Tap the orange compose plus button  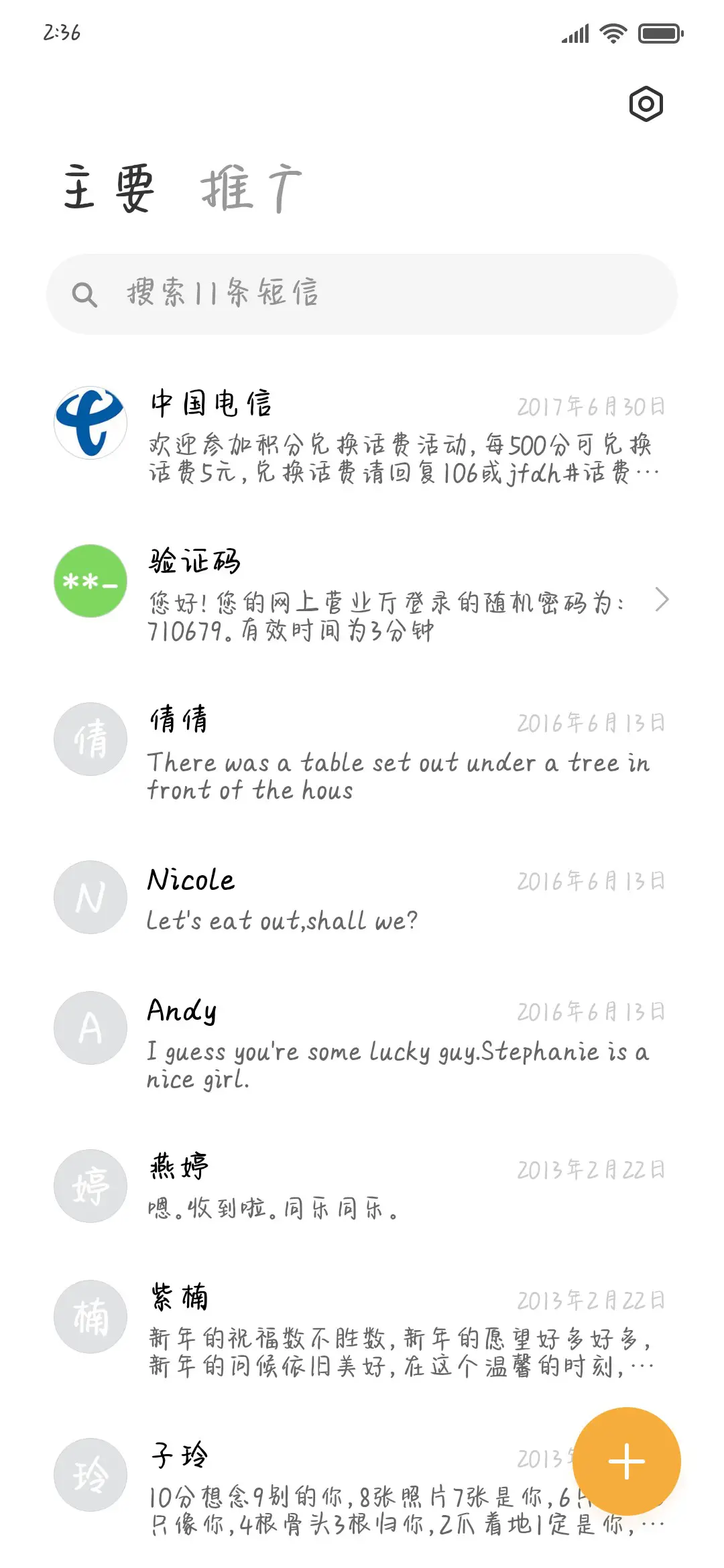[x=625, y=1461]
